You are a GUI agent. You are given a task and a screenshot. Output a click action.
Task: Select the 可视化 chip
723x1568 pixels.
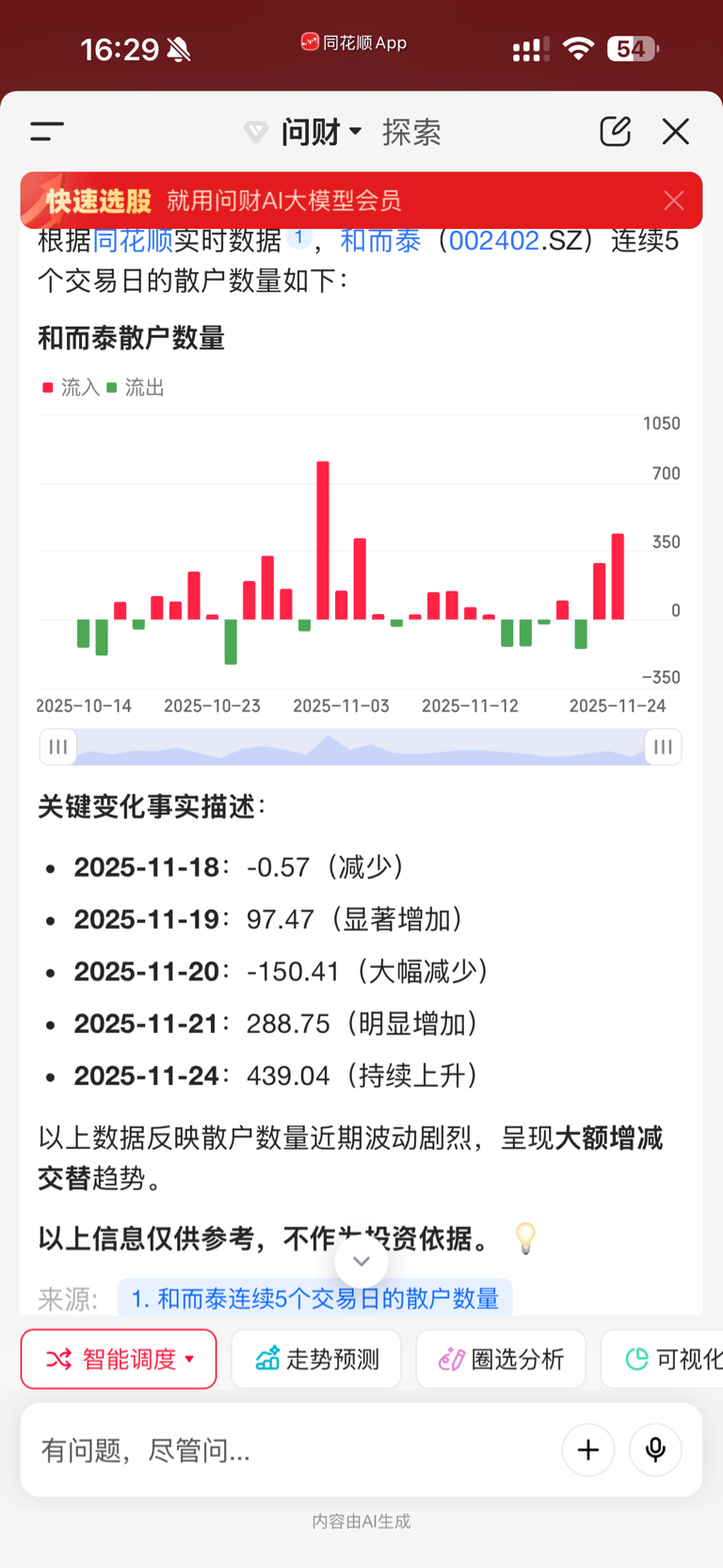coord(663,1359)
